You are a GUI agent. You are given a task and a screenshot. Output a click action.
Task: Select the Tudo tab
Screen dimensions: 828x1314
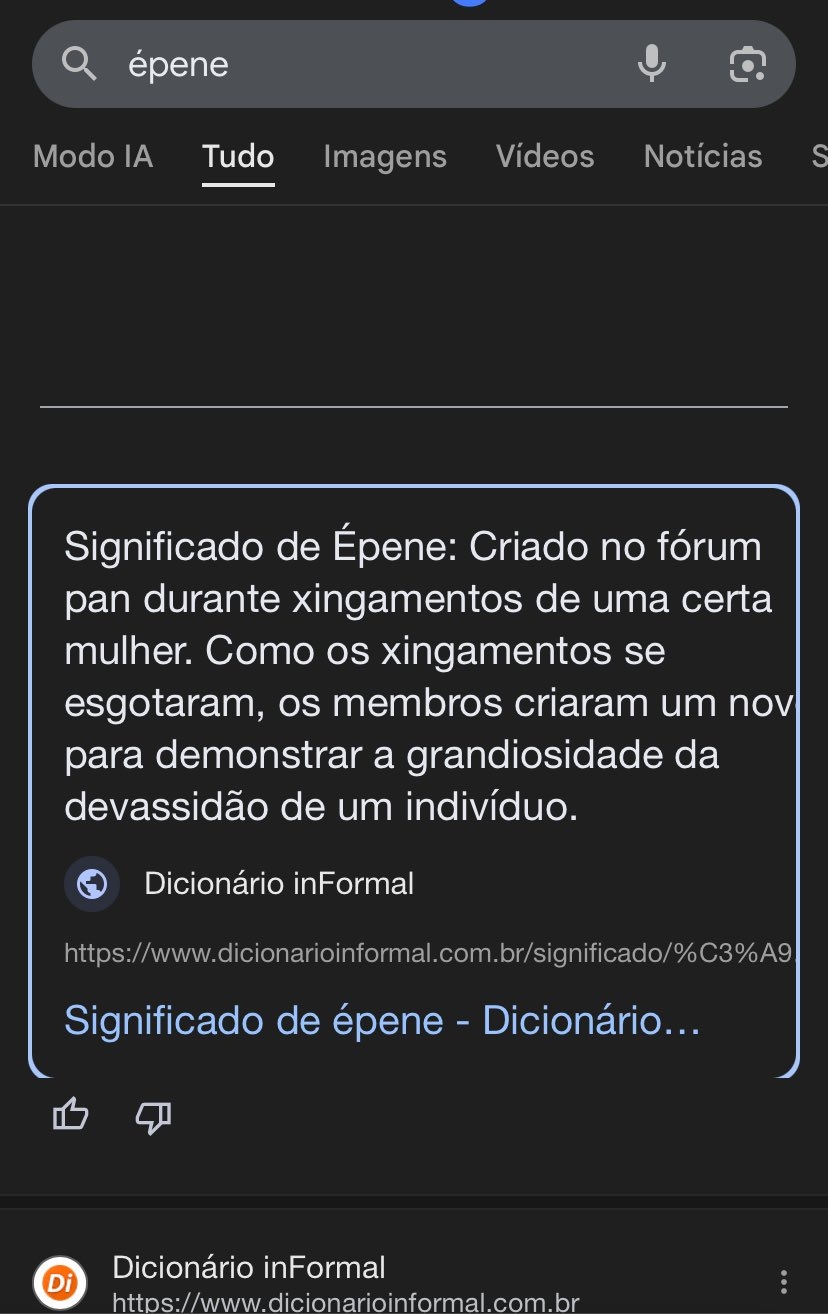pyautogui.click(x=238, y=157)
